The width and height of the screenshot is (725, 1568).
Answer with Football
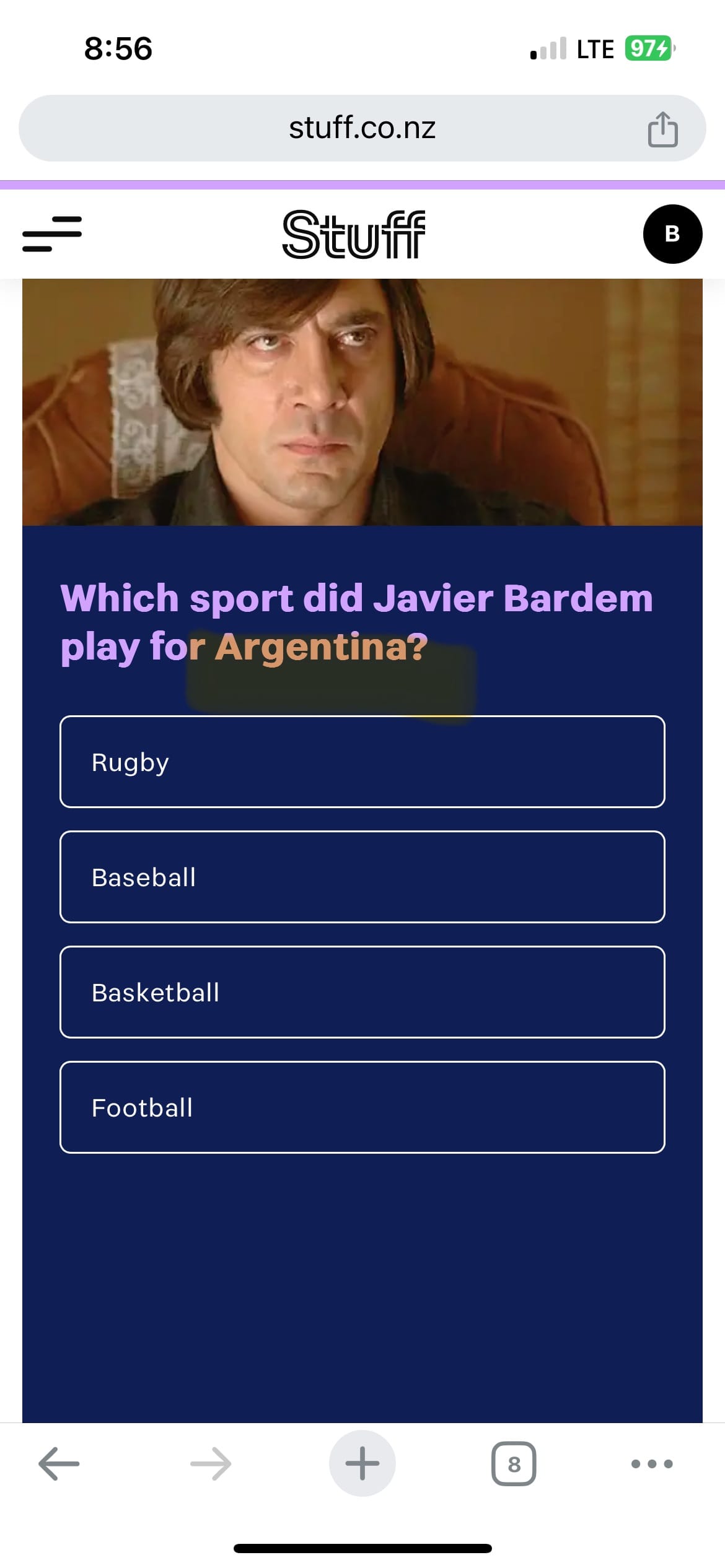point(362,1107)
